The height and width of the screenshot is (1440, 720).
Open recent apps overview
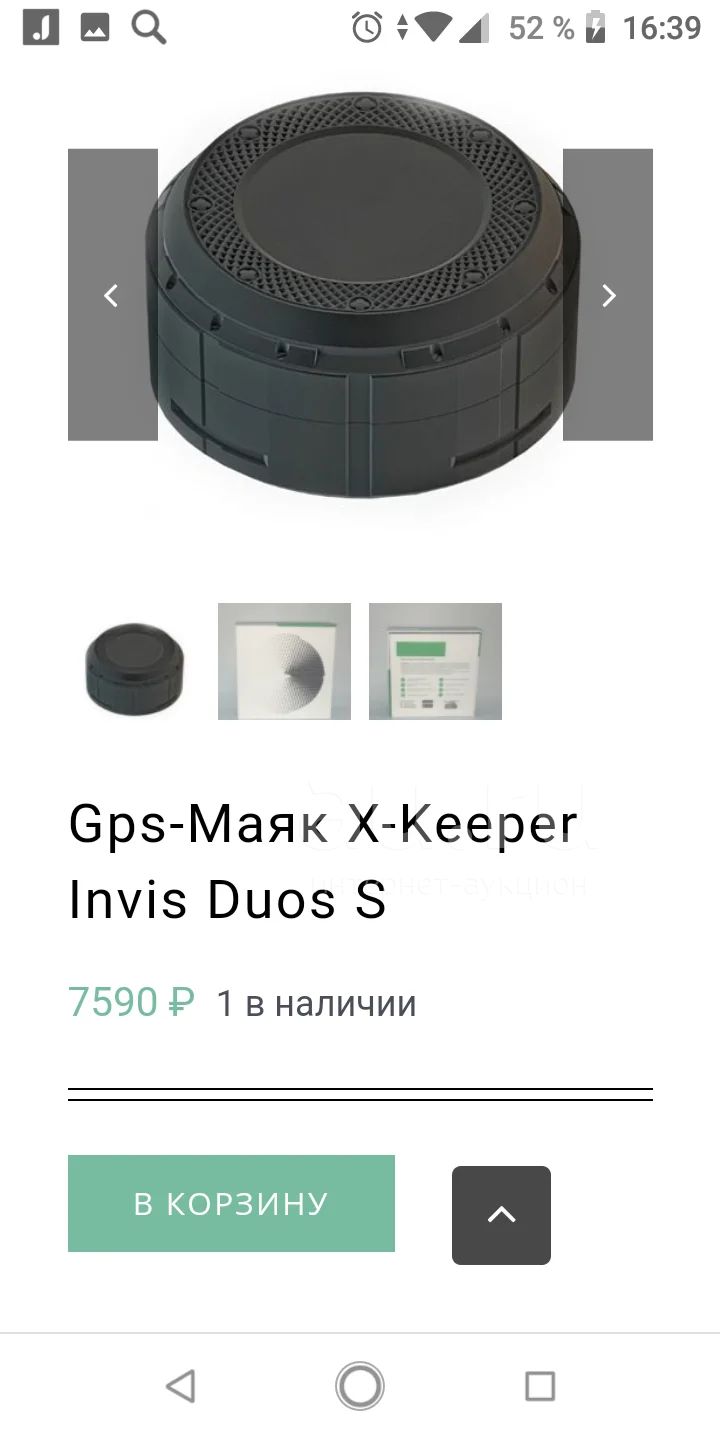pyautogui.click(x=540, y=1387)
